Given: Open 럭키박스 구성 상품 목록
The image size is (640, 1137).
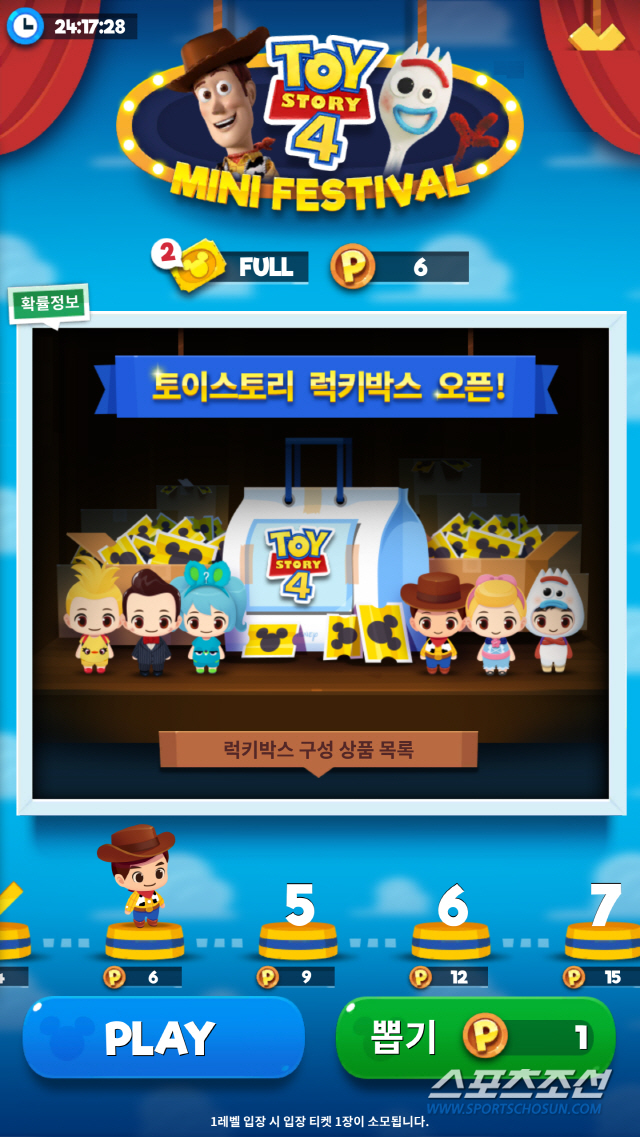Looking at the screenshot, I should pyautogui.click(x=318, y=749).
